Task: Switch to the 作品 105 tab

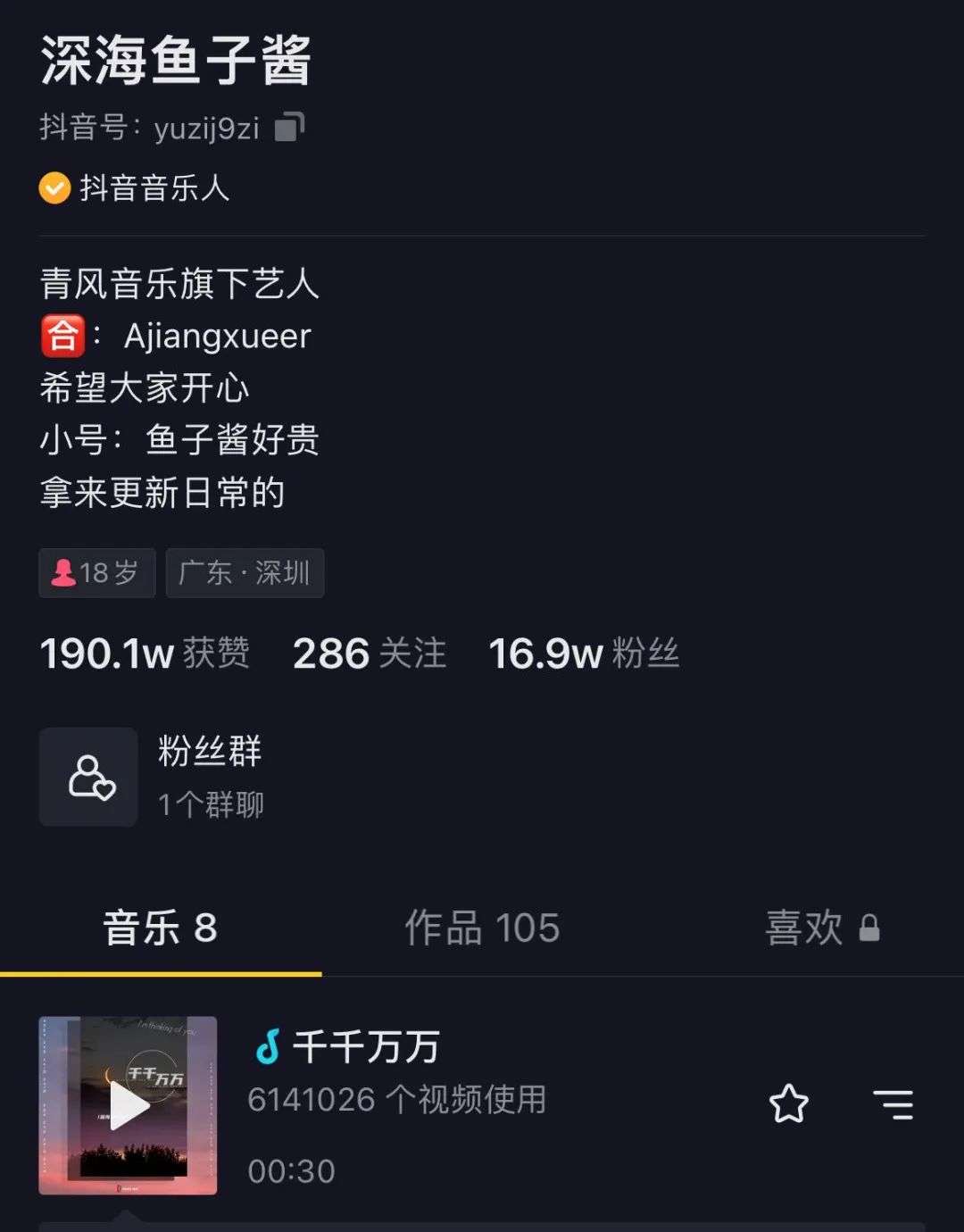Action: (482, 928)
